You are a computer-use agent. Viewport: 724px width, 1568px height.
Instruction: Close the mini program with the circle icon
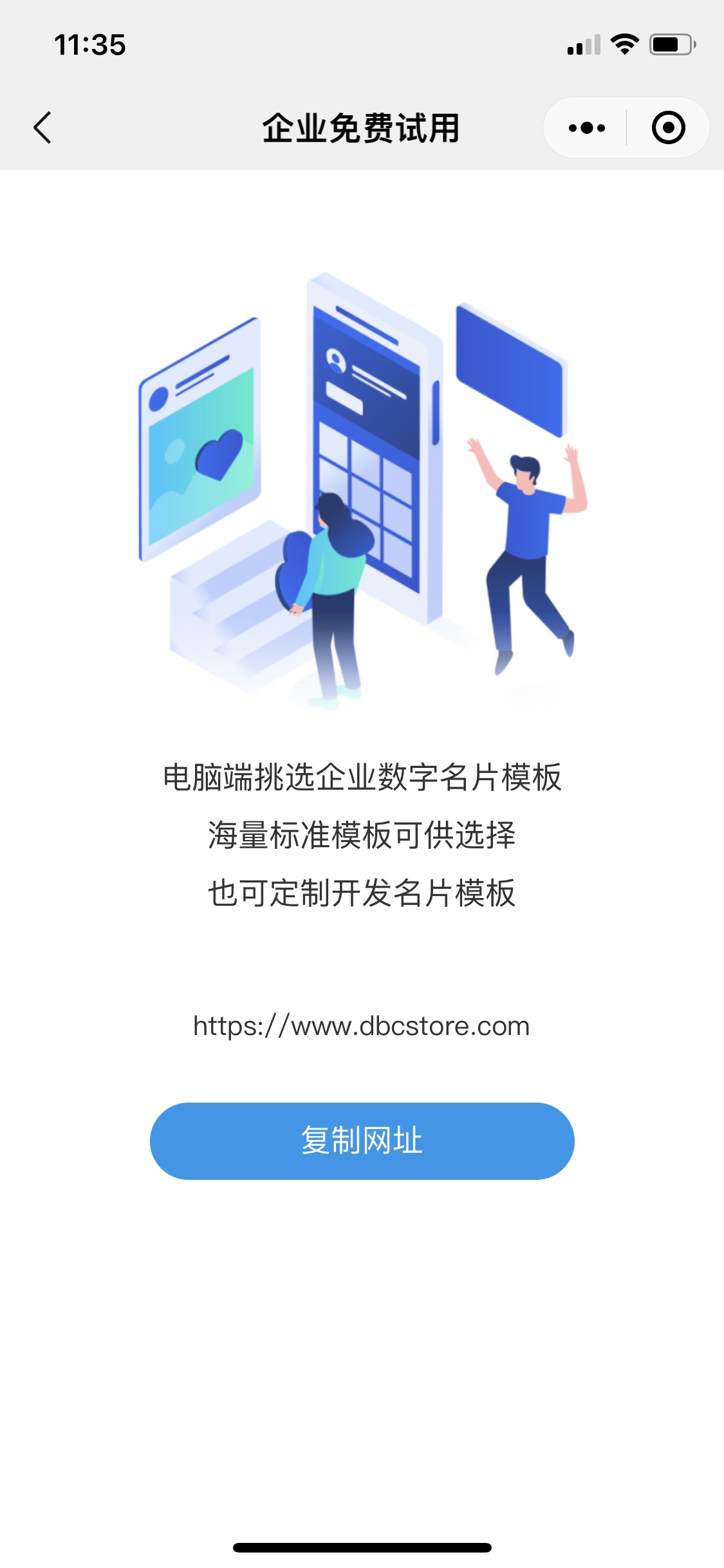(x=668, y=127)
